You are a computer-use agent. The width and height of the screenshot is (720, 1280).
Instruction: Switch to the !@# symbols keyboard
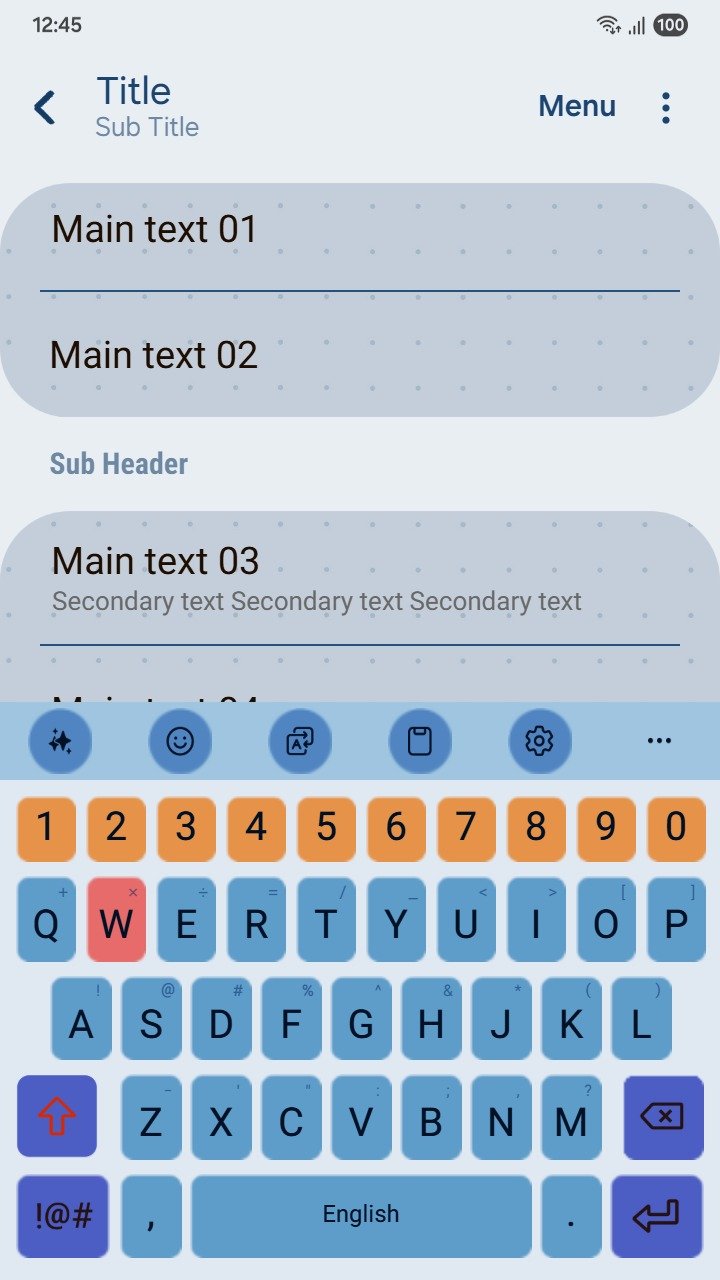pos(63,1216)
